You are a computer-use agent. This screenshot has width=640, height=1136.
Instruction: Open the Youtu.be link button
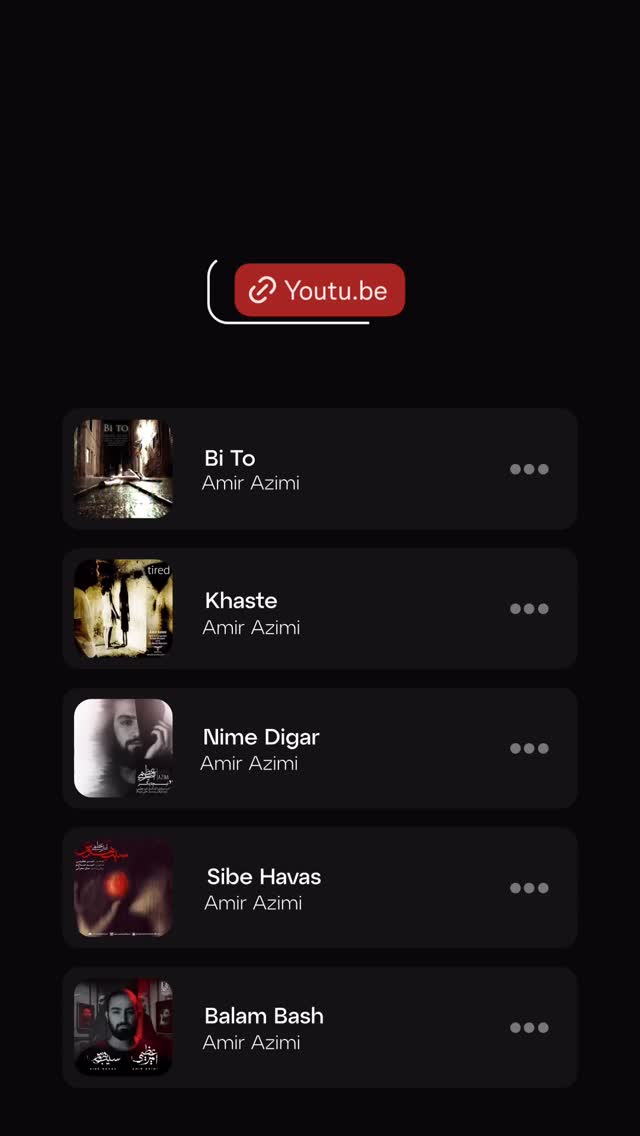320,290
